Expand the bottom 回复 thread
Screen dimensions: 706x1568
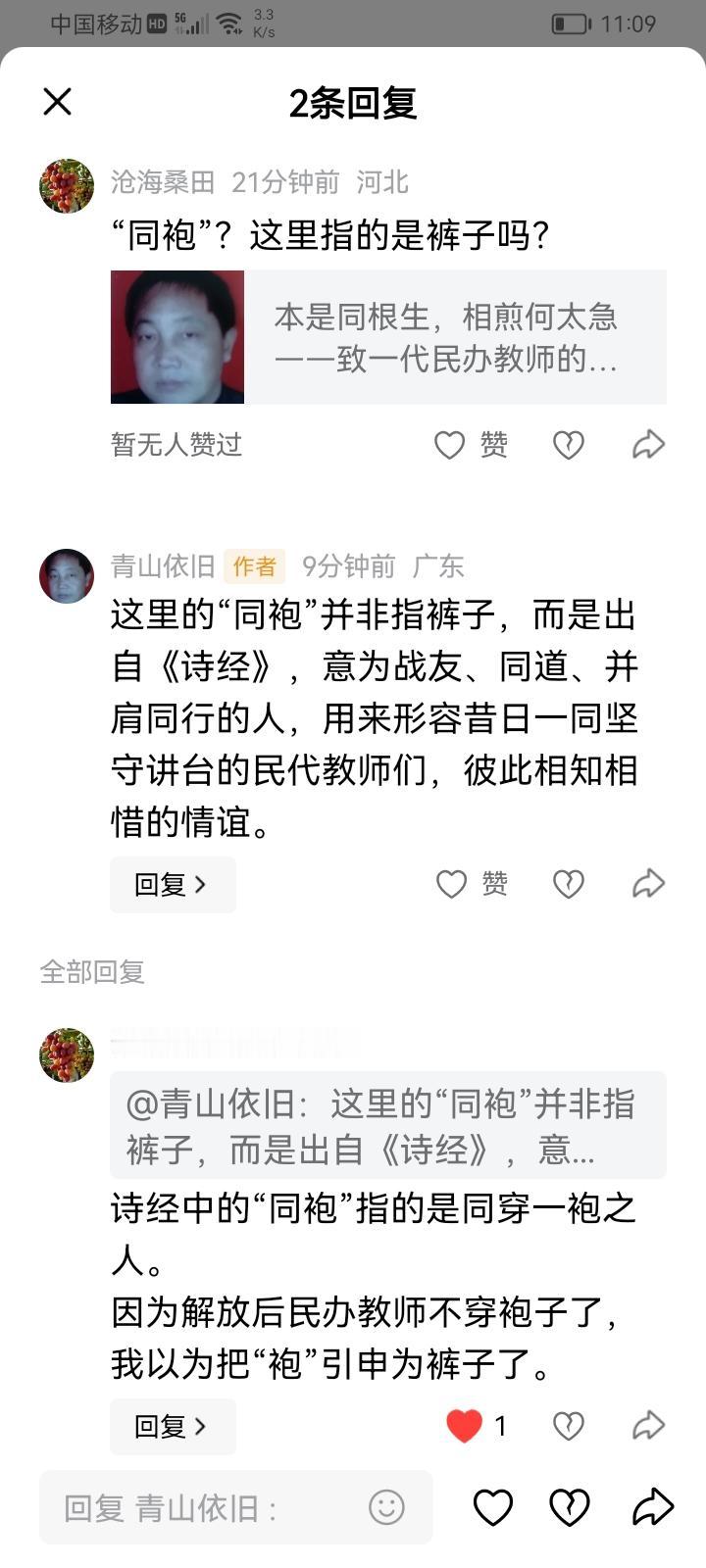point(173,1427)
